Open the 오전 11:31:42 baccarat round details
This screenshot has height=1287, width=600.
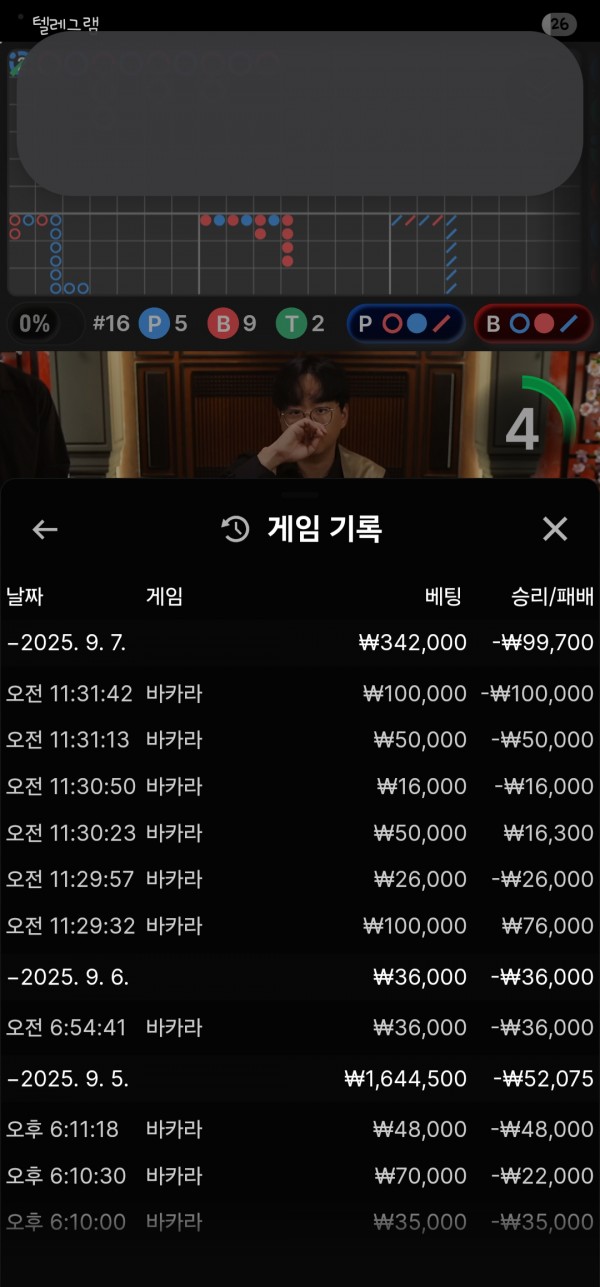[x=300, y=694]
